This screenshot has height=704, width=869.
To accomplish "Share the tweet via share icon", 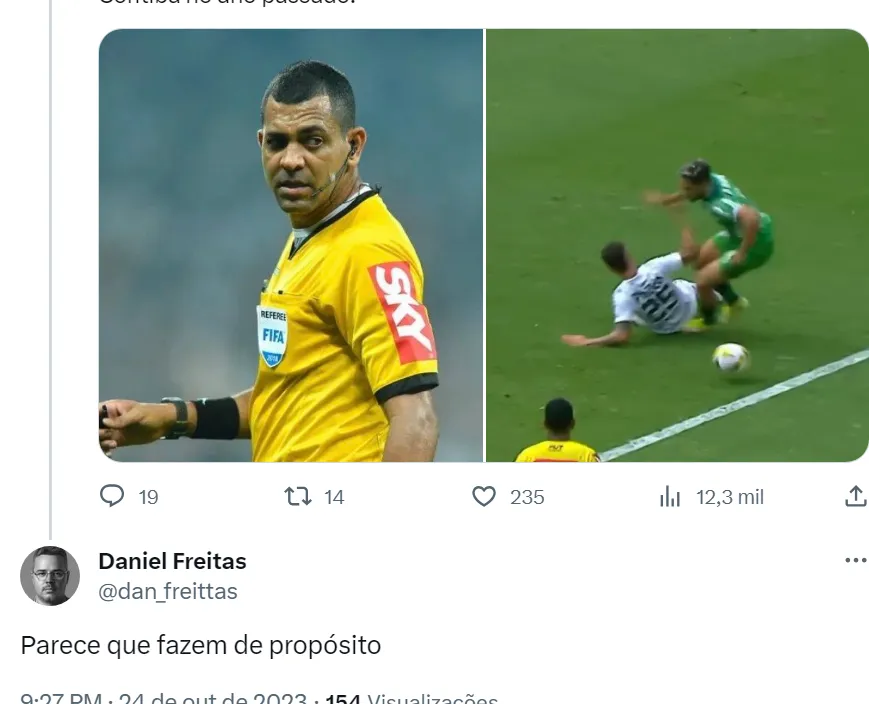I will [x=855, y=496].
